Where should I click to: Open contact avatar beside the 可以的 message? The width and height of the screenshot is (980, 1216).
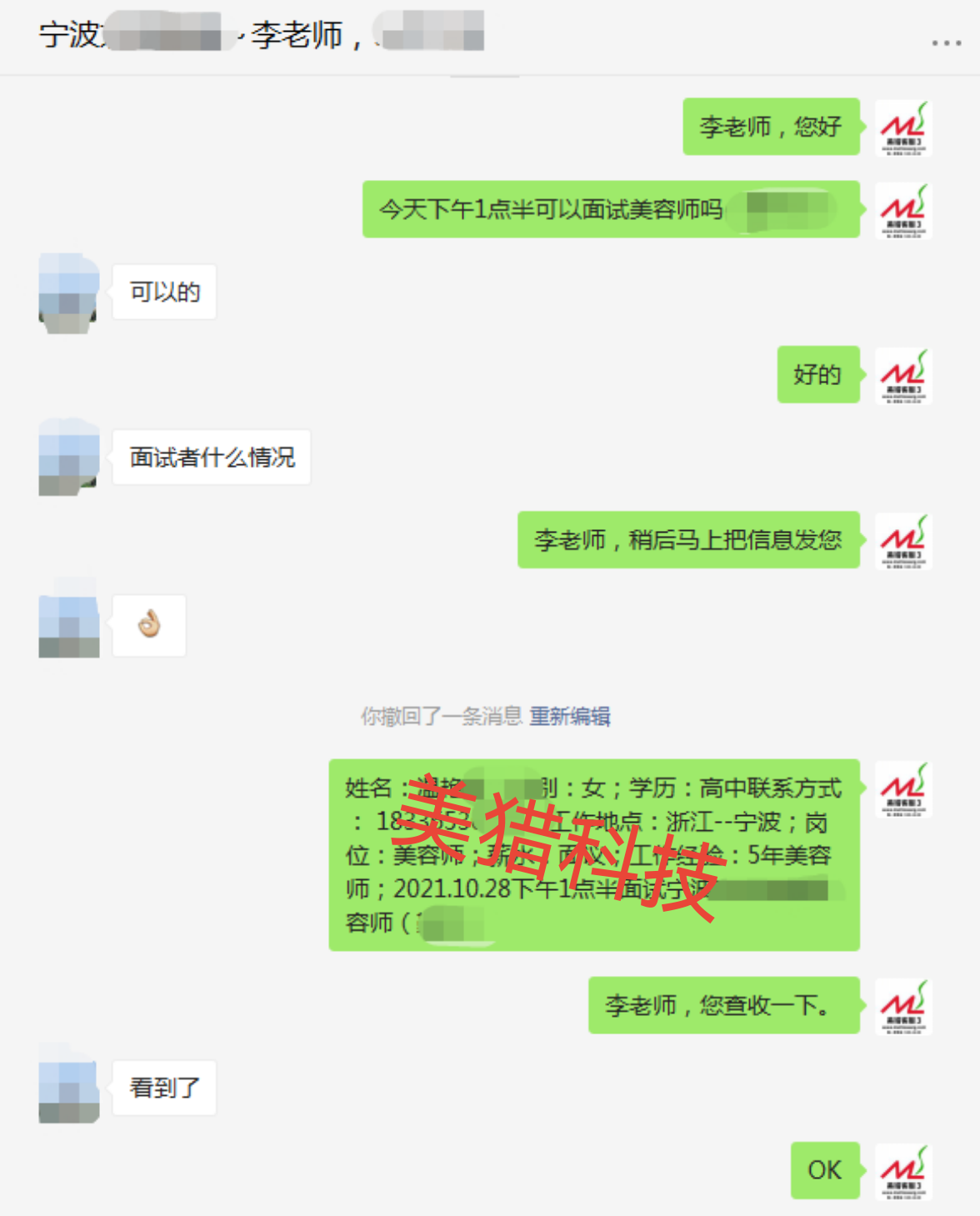(69, 293)
